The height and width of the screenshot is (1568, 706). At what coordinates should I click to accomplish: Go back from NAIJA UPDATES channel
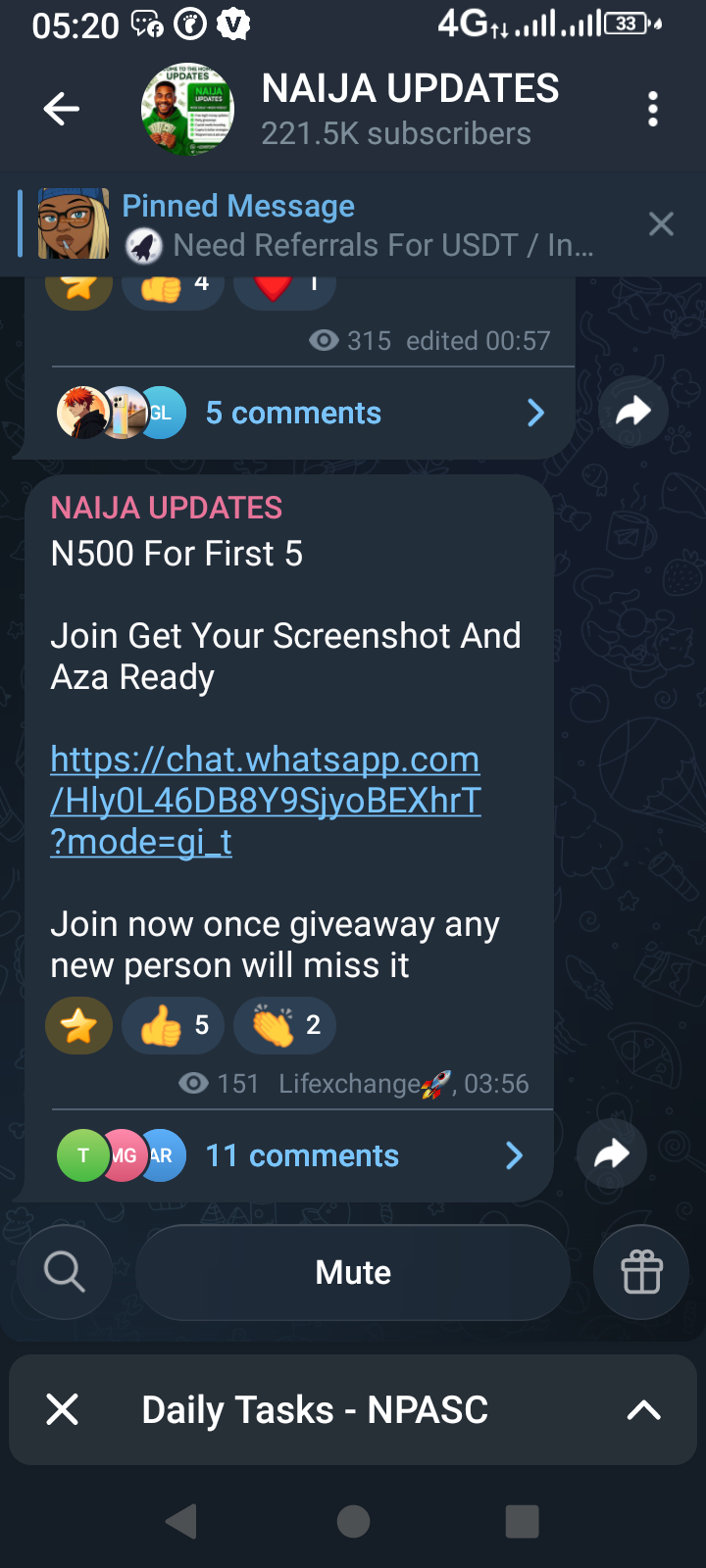pyautogui.click(x=61, y=109)
